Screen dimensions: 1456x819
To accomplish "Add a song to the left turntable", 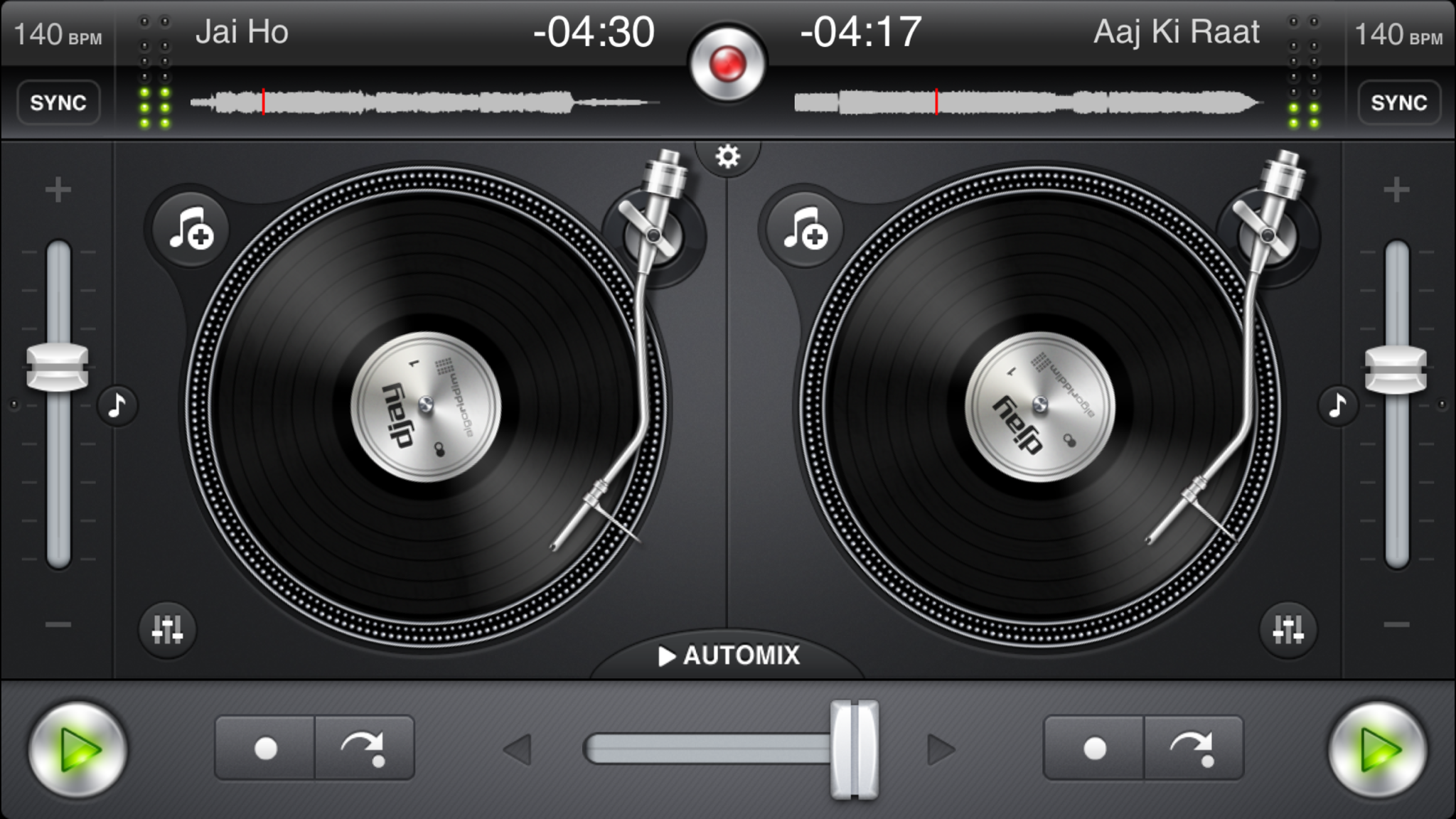I will point(191,230).
